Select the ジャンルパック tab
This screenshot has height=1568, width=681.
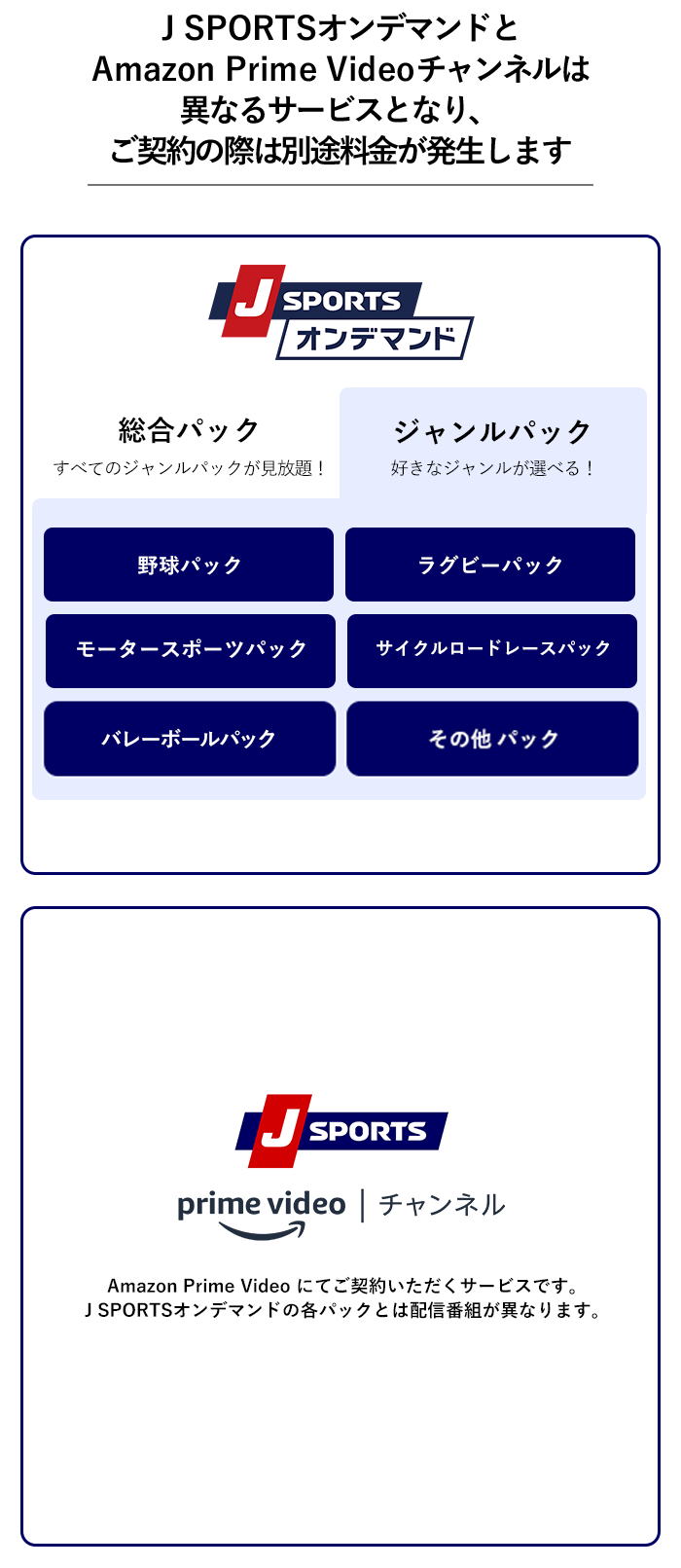click(492, 445)
